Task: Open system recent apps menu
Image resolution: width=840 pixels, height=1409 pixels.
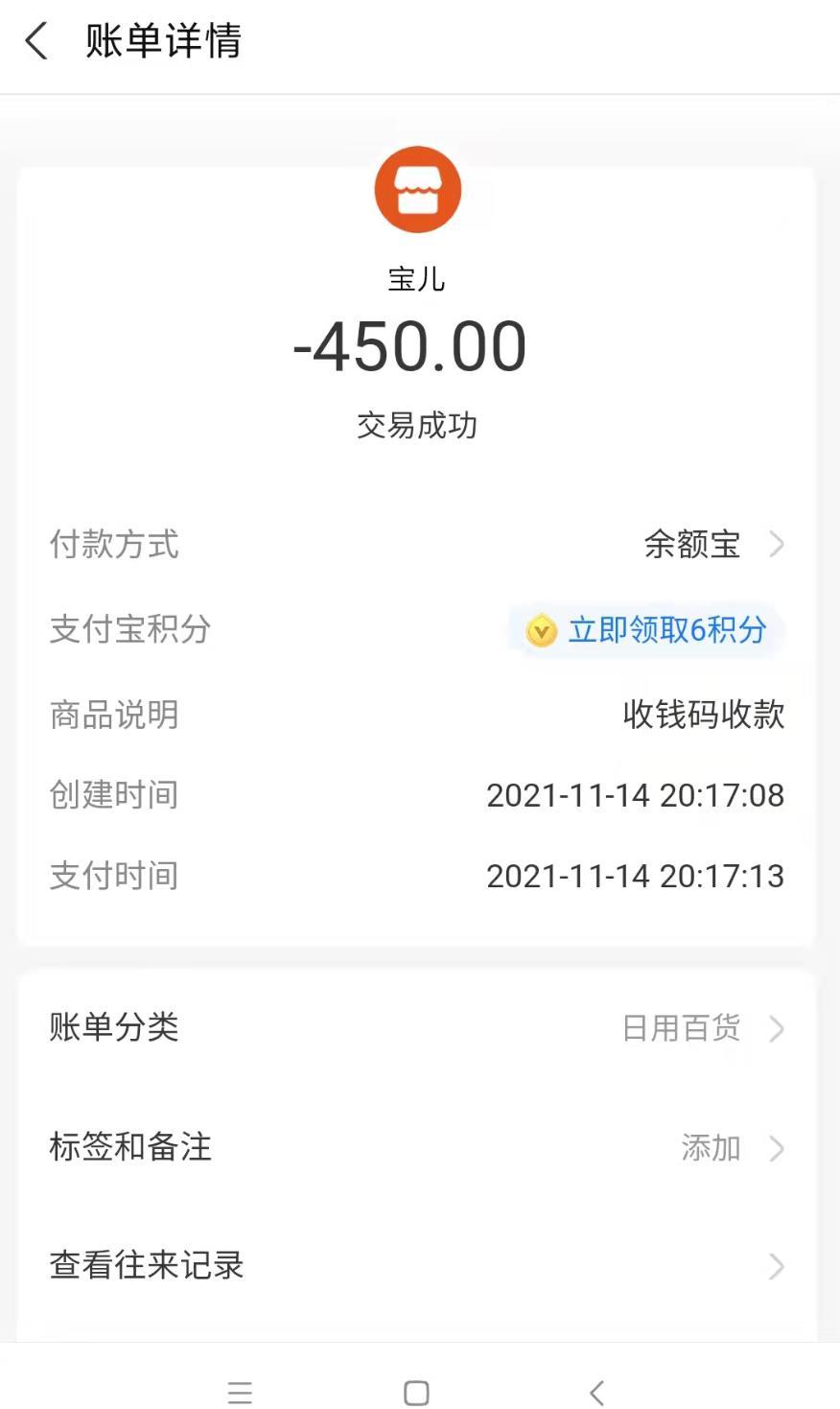Action: (x=240, y=1393)
